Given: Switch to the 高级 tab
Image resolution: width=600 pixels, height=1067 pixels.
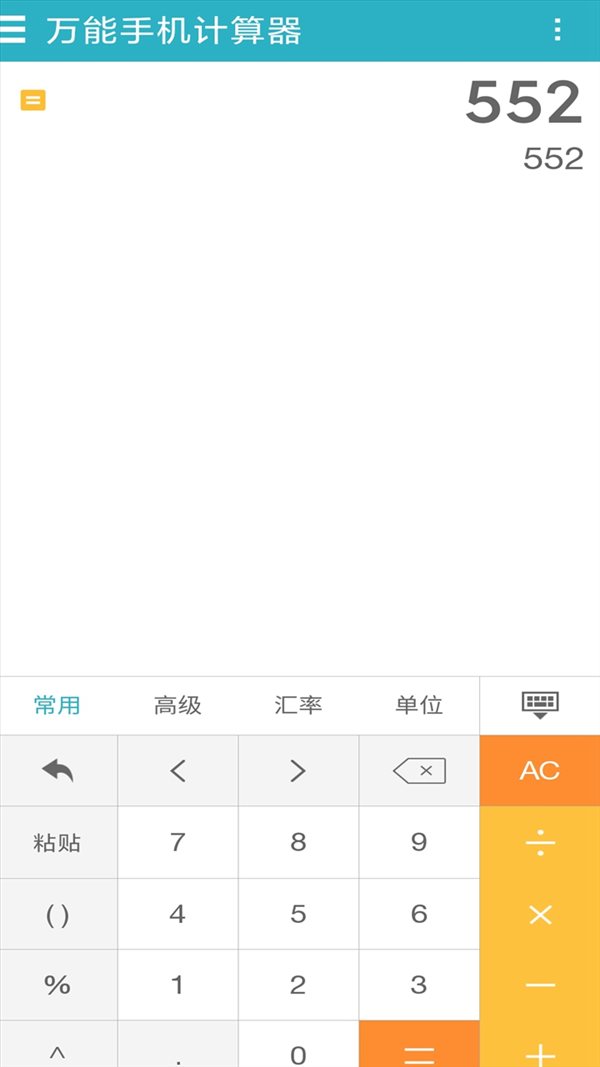Looking at the screenshot, I should pyautogui.click(x=178, y=705).
